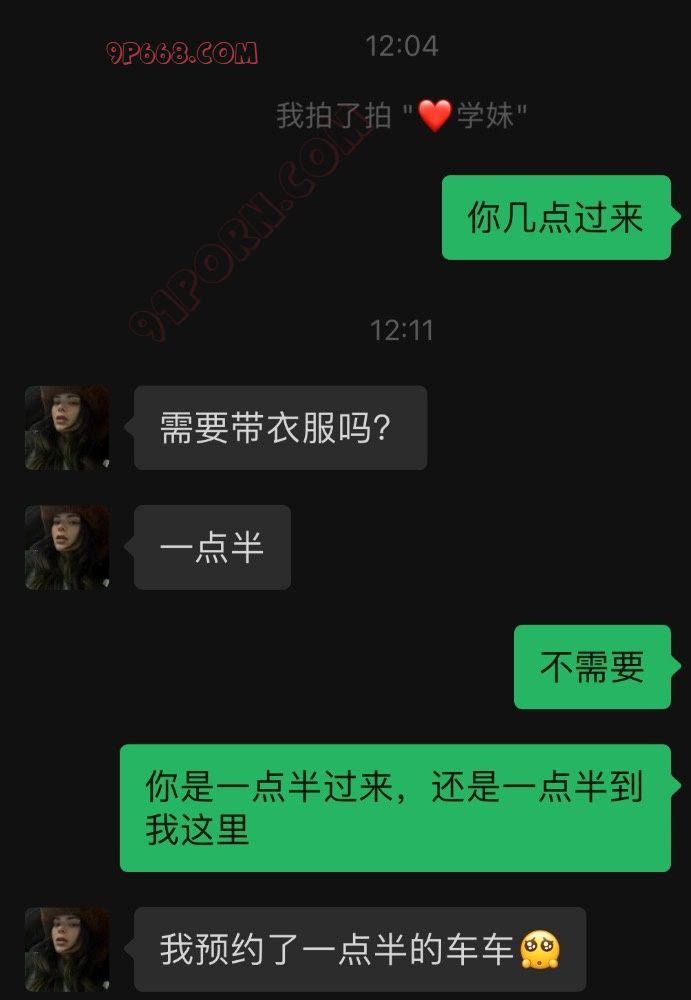Tap the avatar next to 一点半 message
The image size is (691, 1000).
[x=67, y=547]
